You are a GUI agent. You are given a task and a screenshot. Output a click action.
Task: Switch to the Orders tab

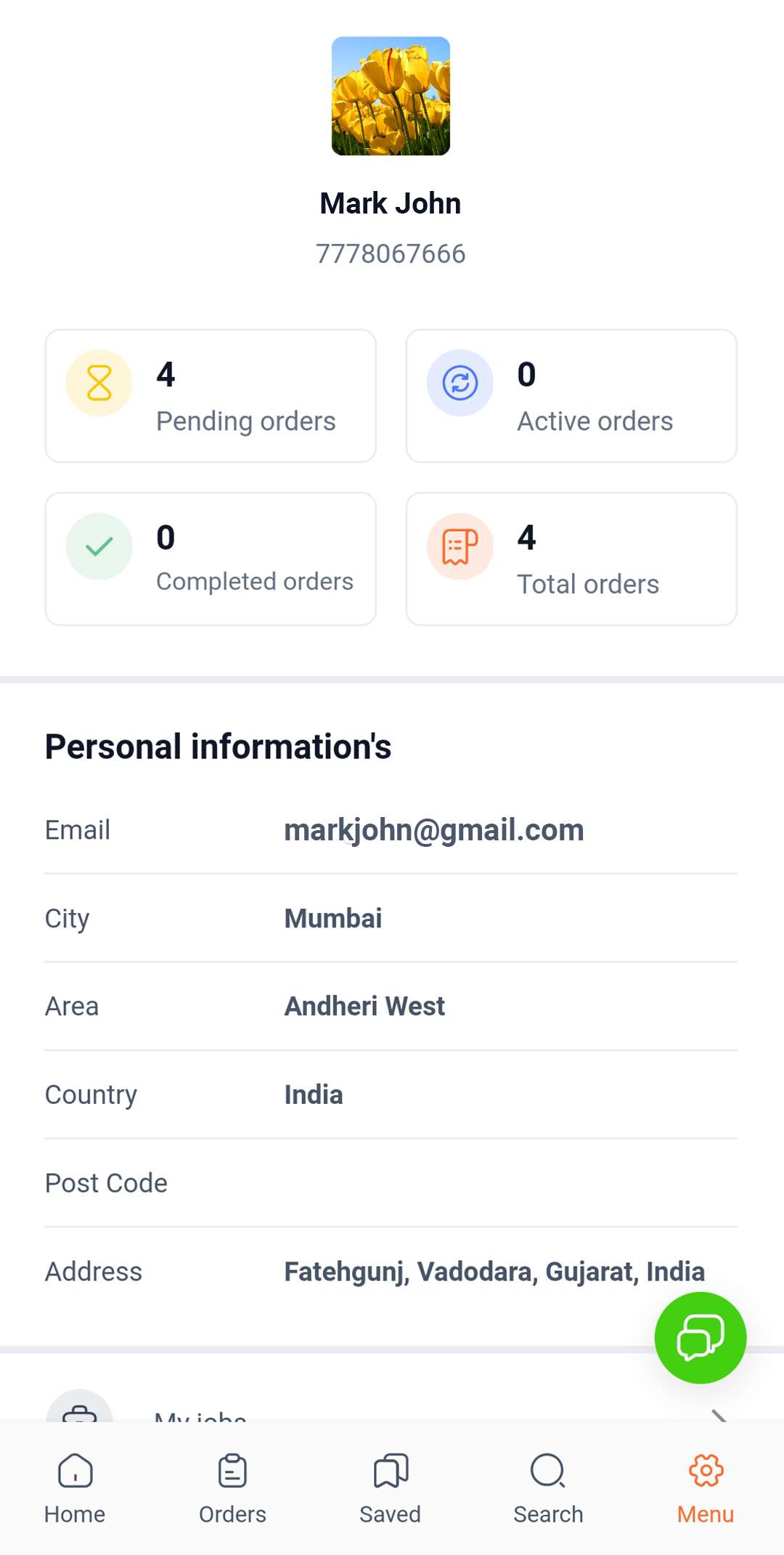[232, 1487]
